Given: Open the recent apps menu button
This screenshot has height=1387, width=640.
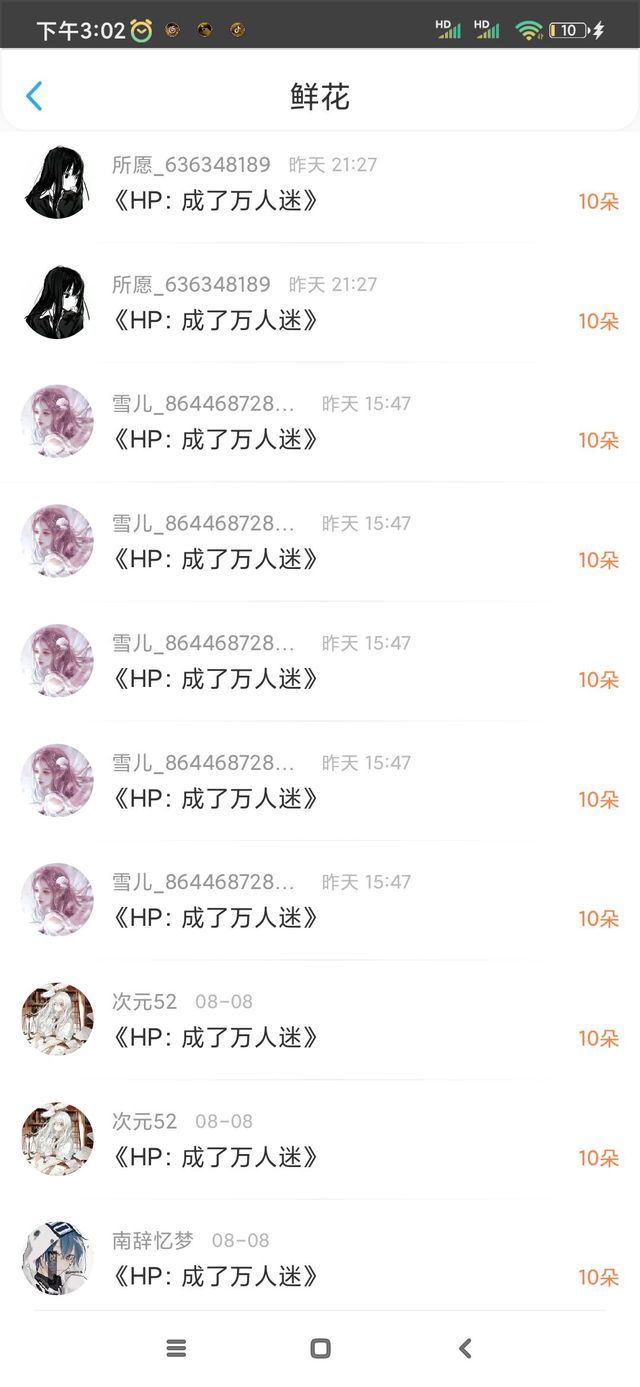Looking at the screenshot, I should pos(176,1348).
